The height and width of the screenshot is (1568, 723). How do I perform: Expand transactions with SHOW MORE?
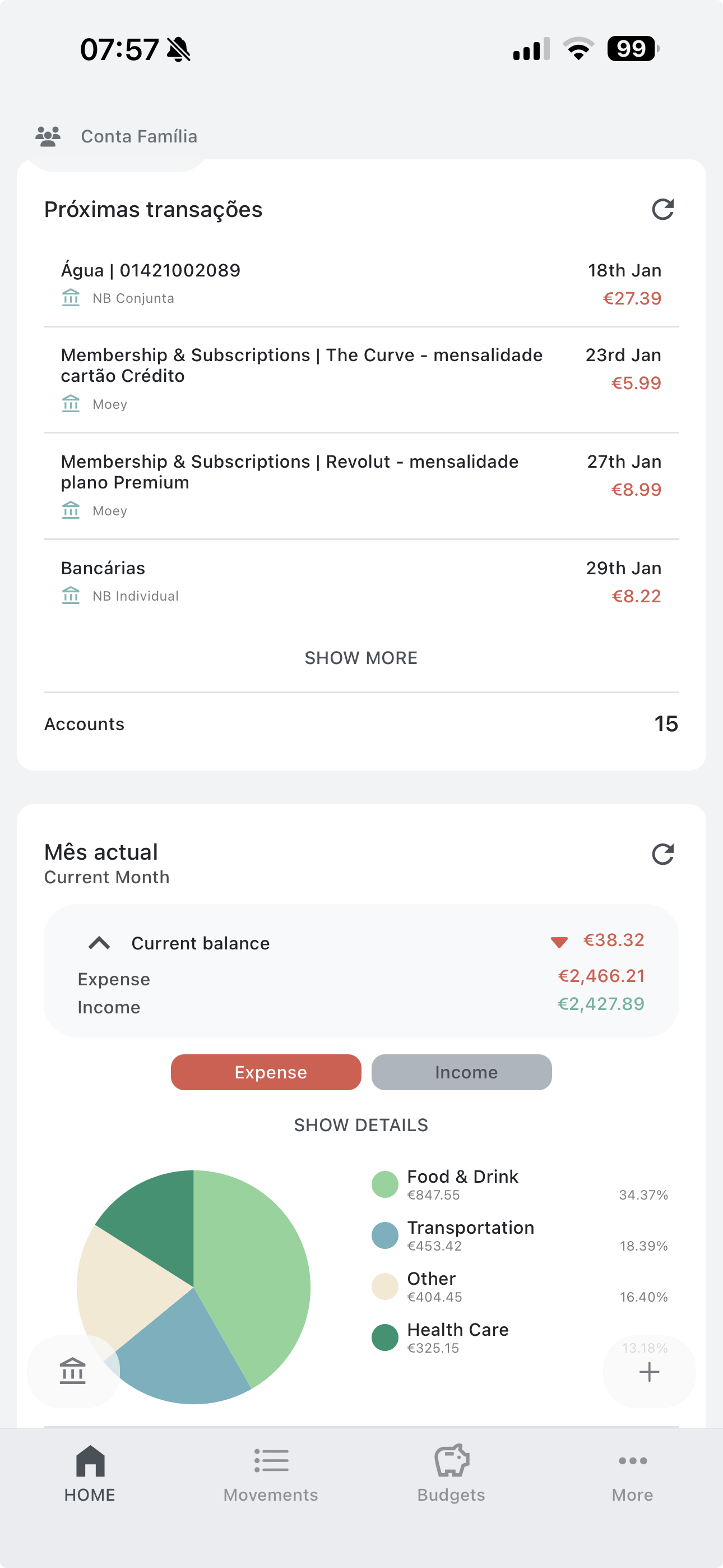361,657
